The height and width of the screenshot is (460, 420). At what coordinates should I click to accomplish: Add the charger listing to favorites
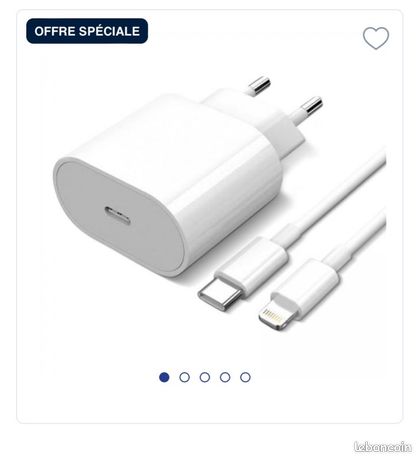[376, 38]
